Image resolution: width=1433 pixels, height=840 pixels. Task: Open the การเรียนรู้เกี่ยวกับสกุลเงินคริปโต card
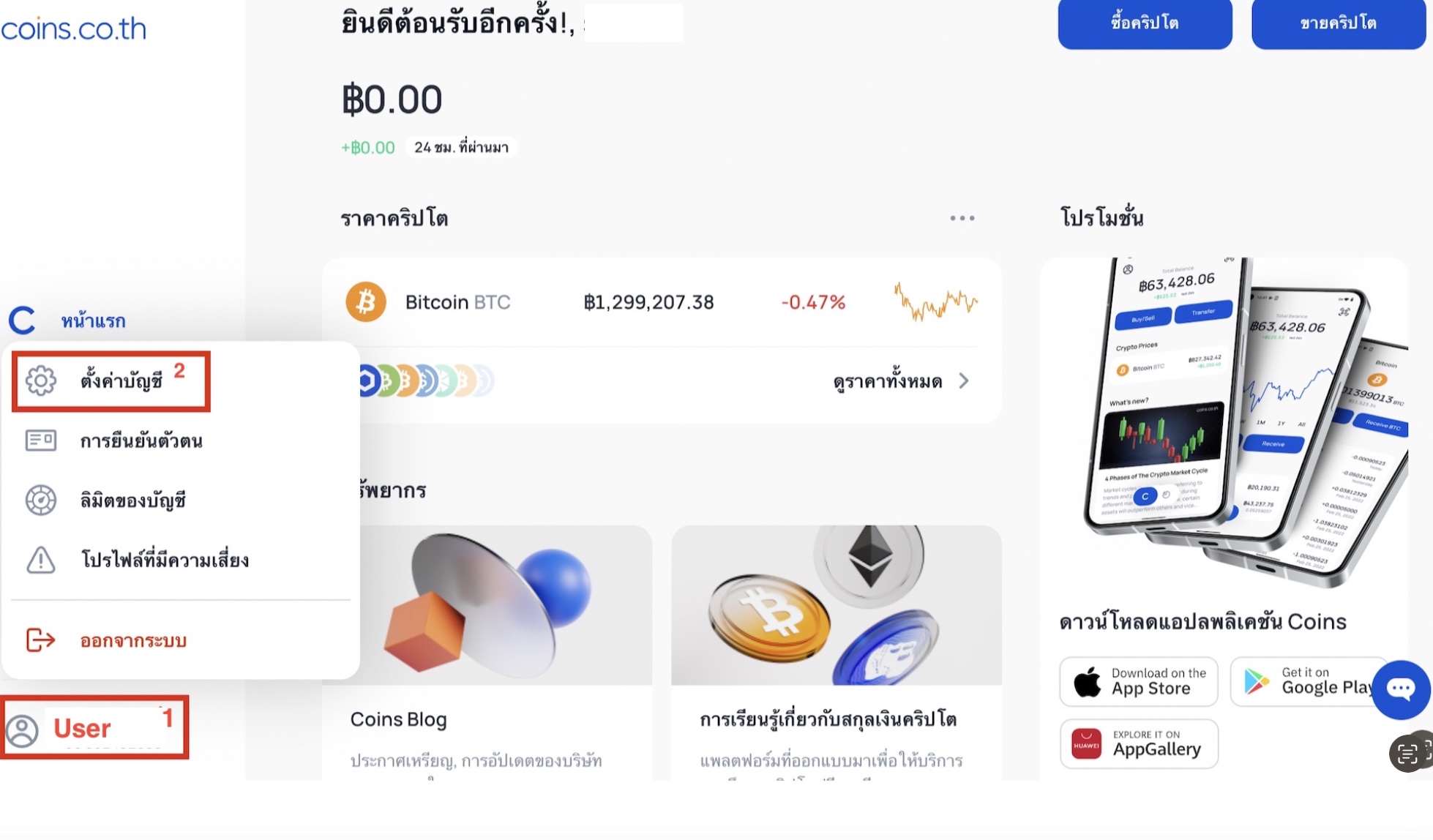836,651
